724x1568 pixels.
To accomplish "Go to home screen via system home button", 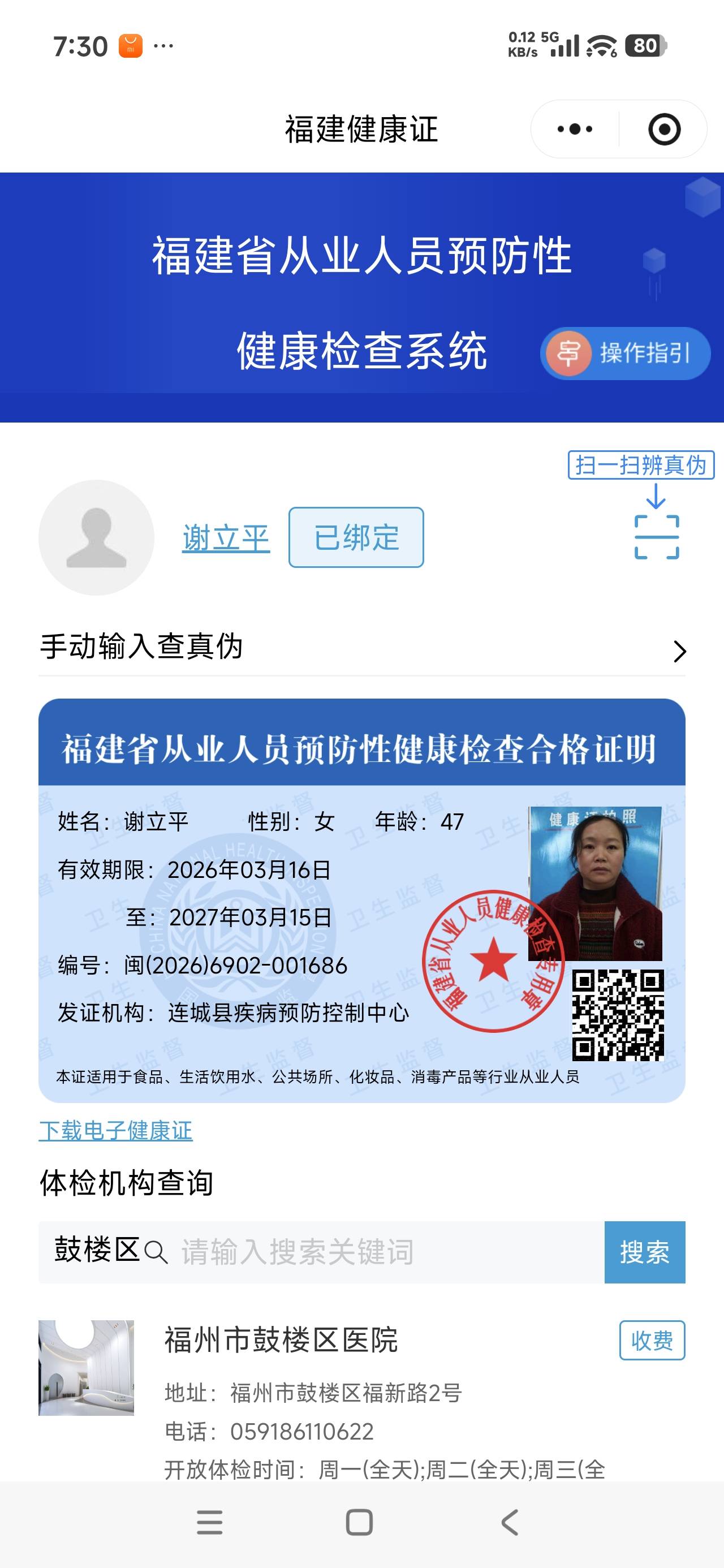I will [359, 1522].
